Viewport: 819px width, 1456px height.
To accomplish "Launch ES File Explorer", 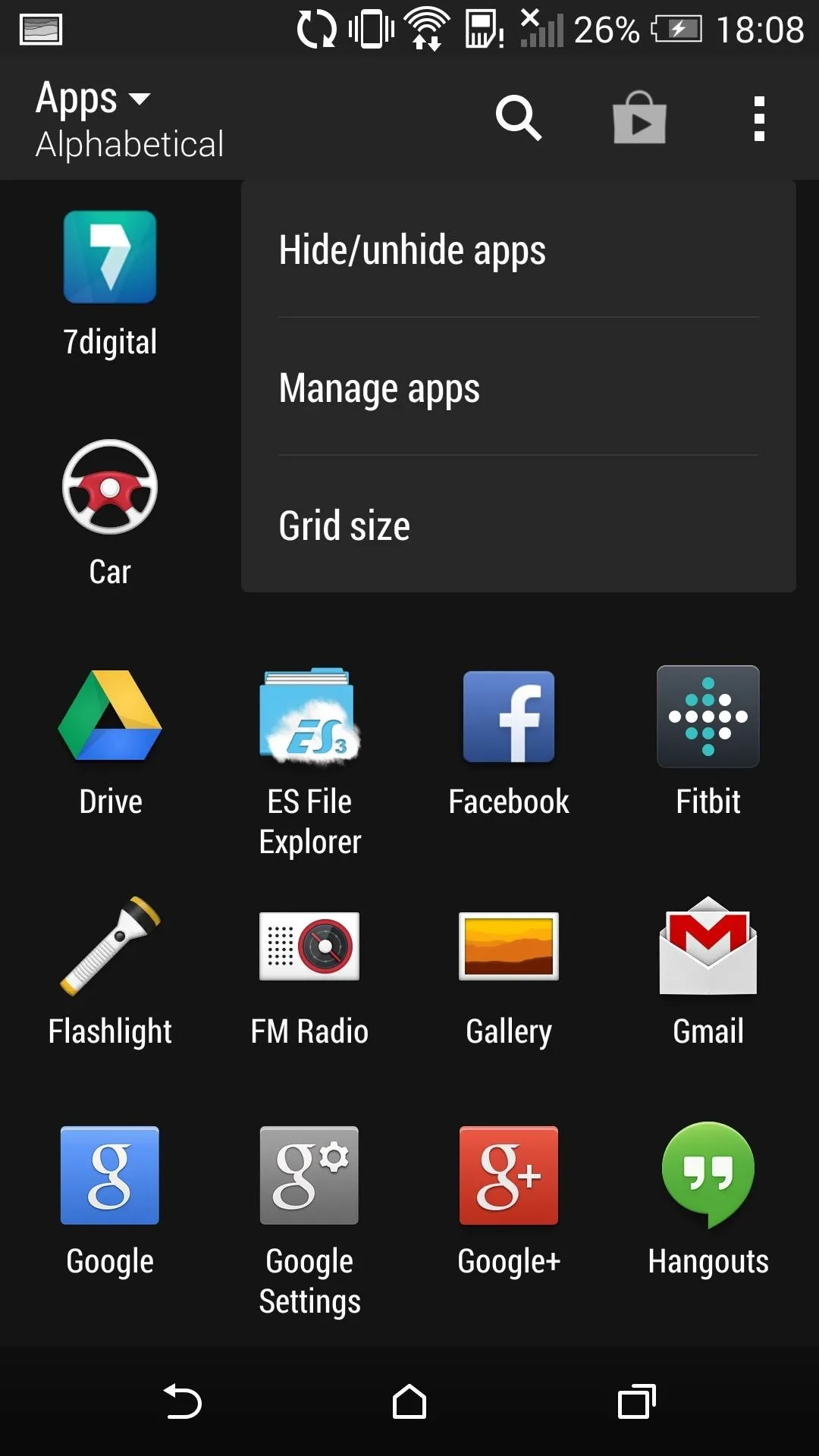I will (309, 762).
